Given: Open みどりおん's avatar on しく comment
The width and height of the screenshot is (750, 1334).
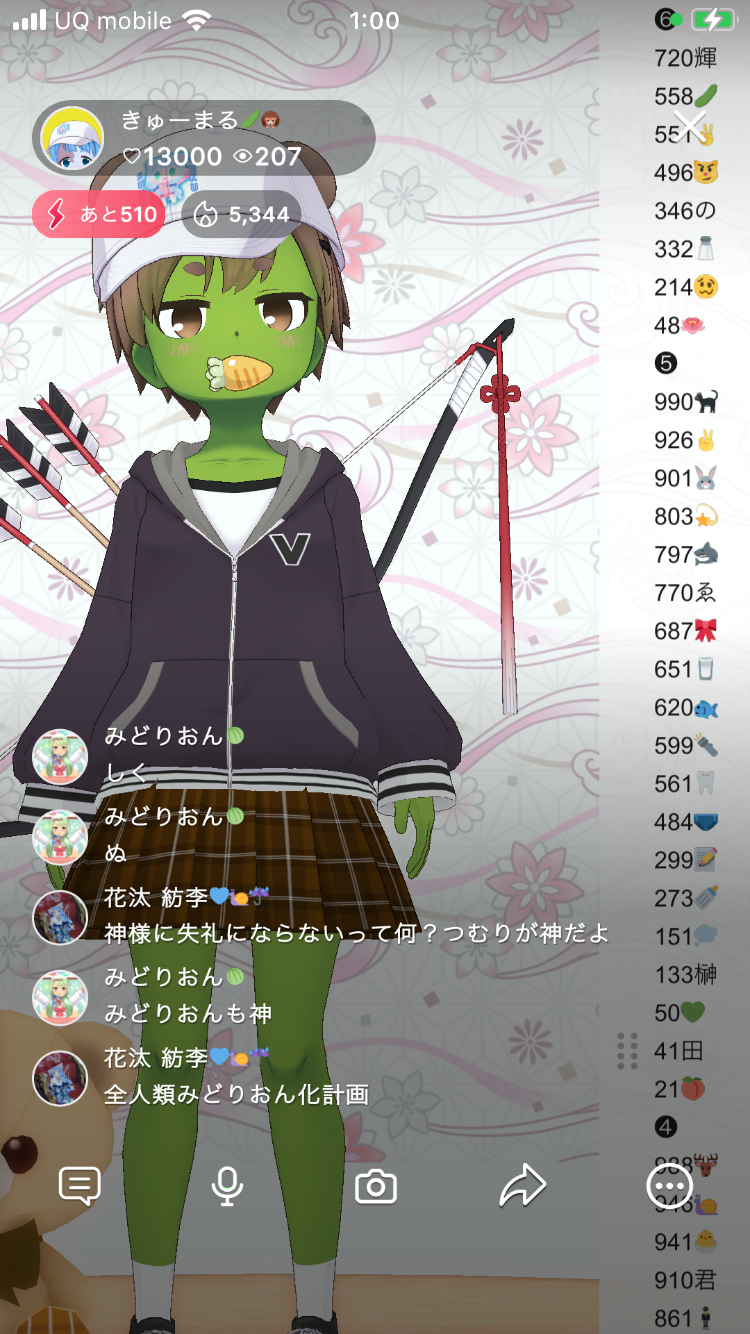Looking at the screenshot, I should click(x=60, y=756).
